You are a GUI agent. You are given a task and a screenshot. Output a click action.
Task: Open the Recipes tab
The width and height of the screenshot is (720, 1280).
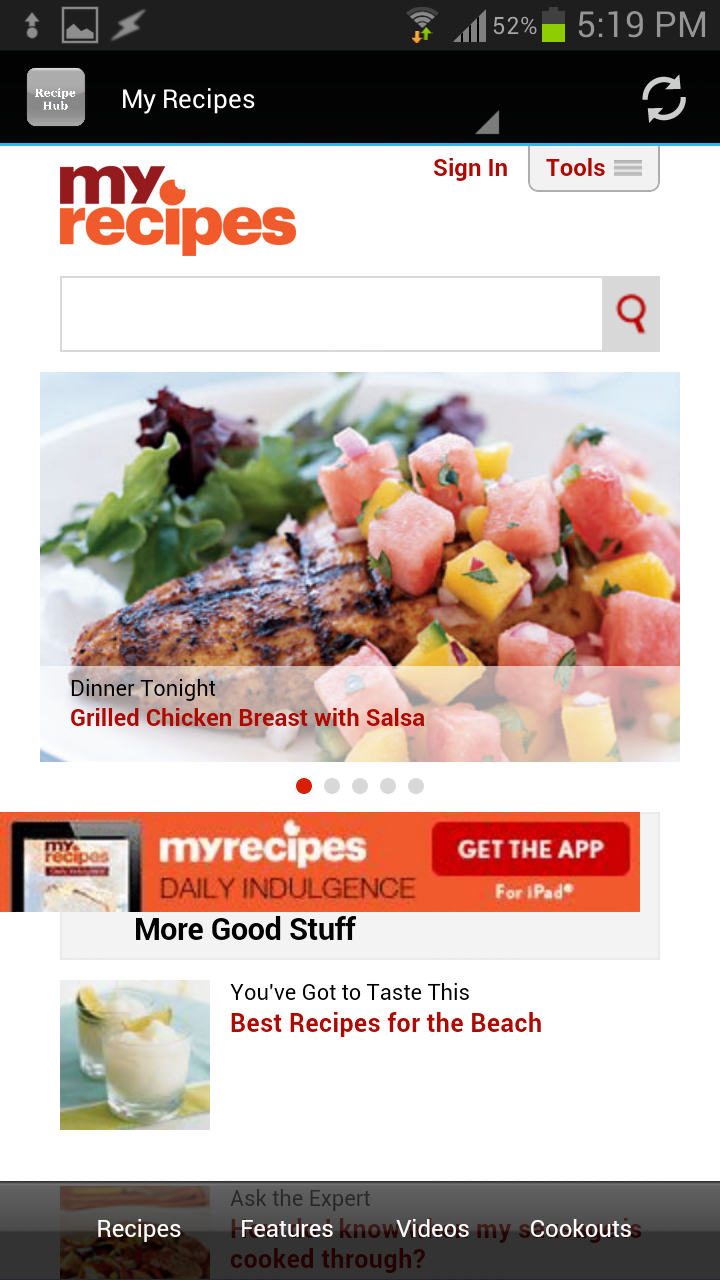pos(137,1229)
